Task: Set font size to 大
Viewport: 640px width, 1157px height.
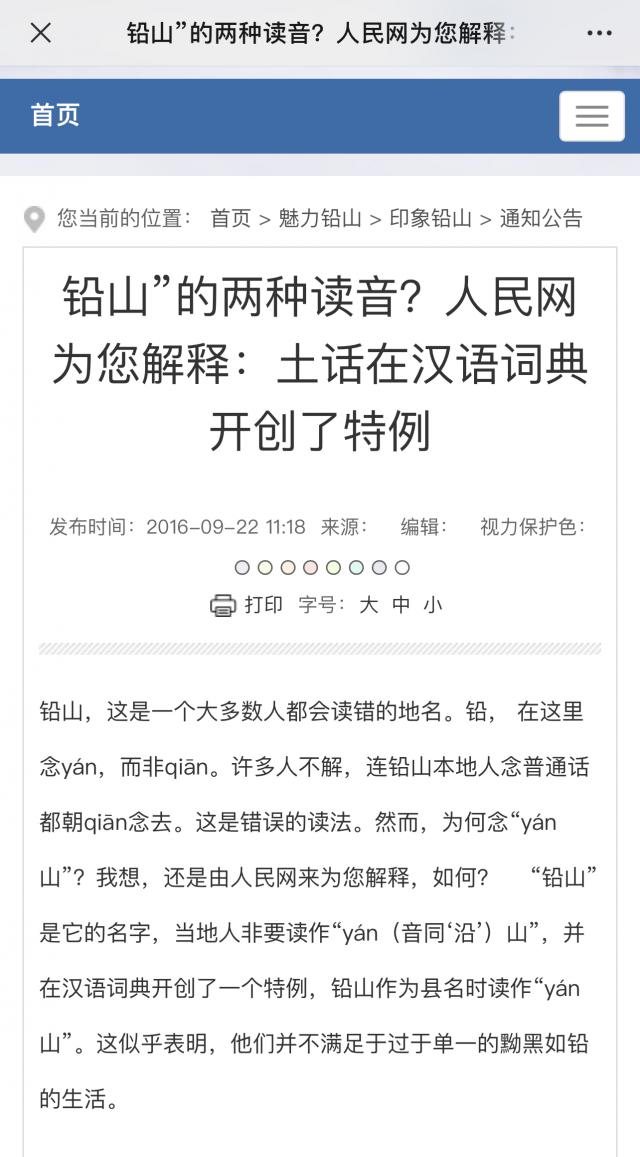Action: coord(369,604)
